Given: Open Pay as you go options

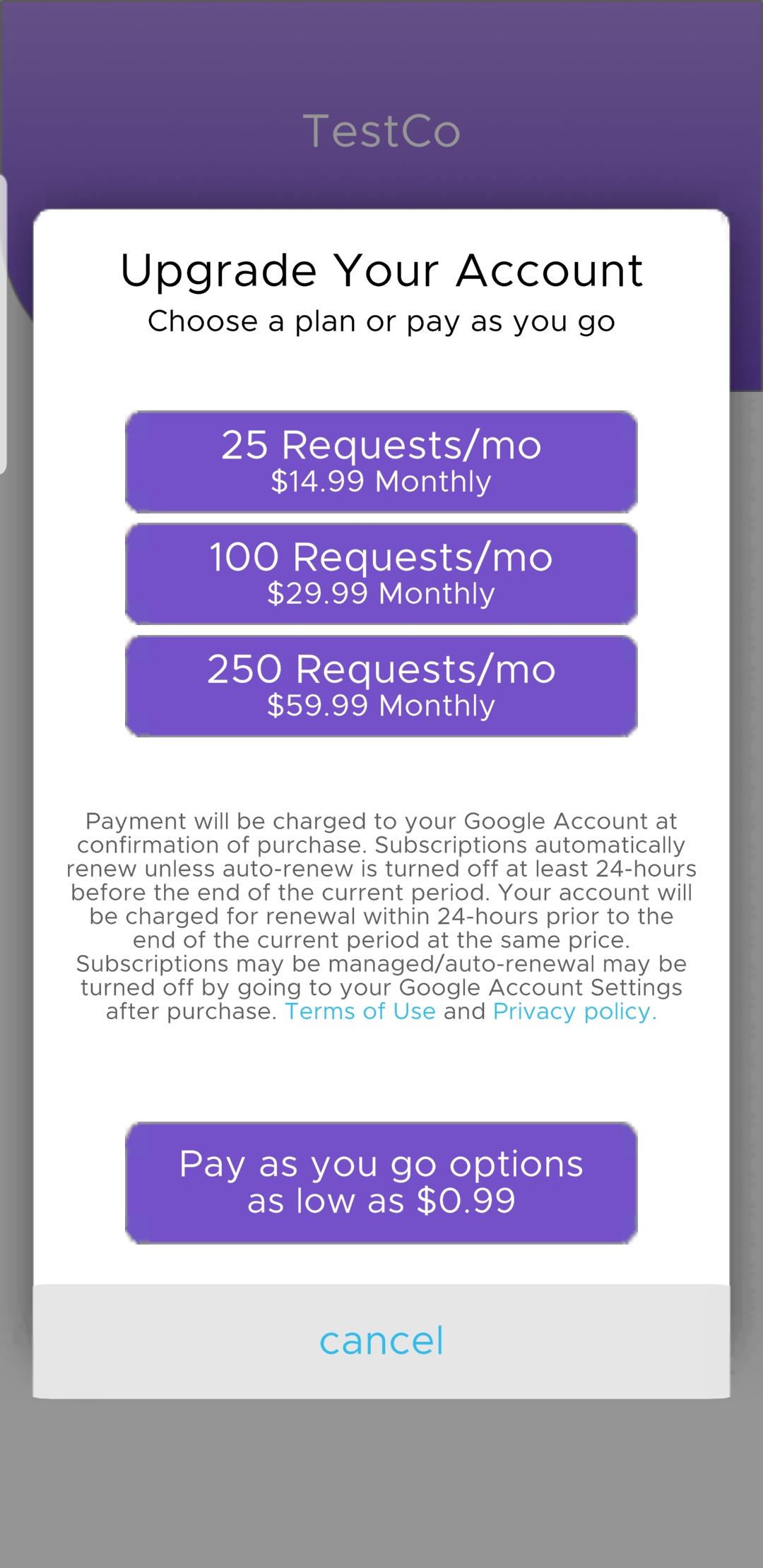Looking at the screenshot, I should tap(381, 1182).
